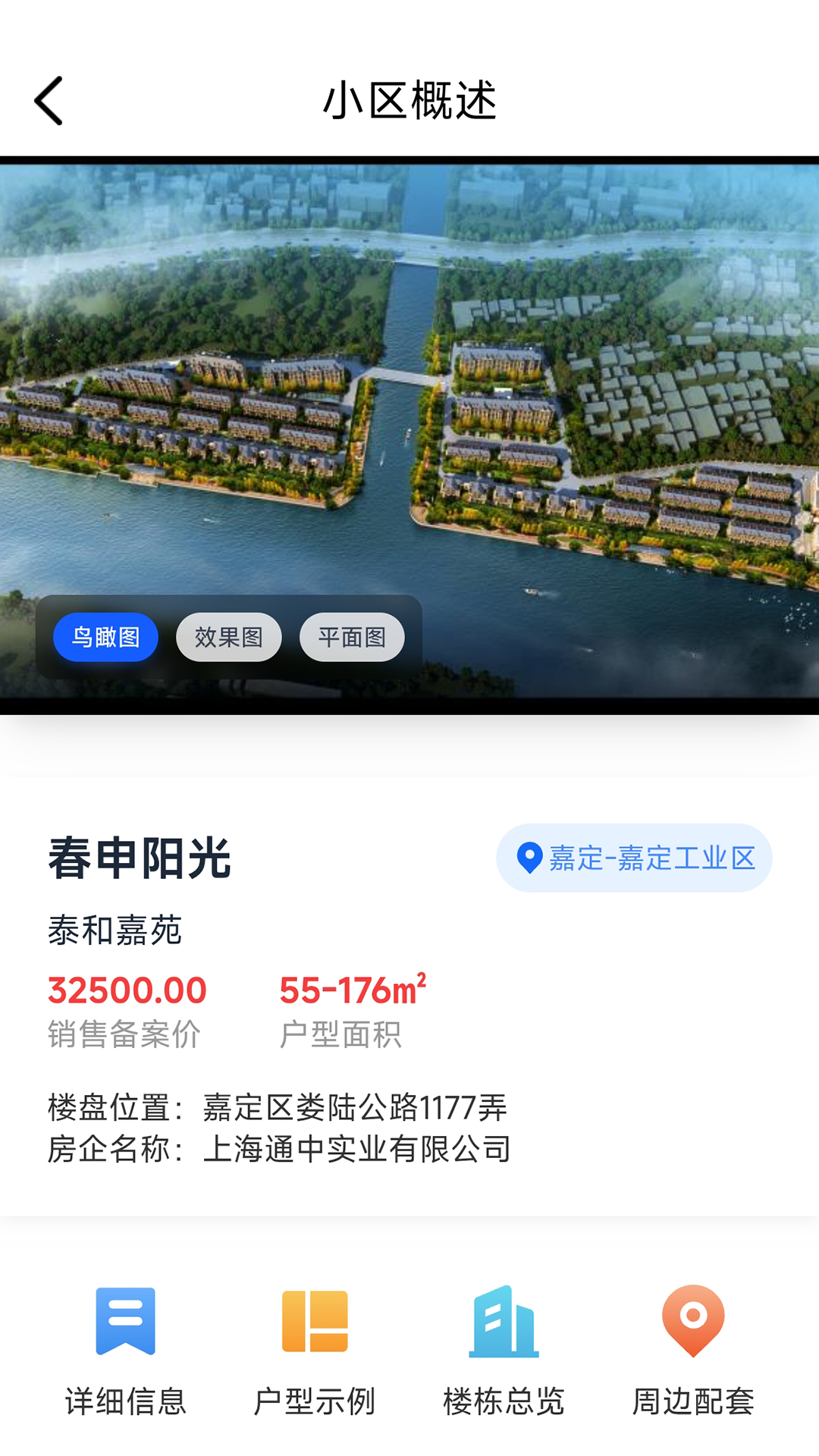
Task: Click the back arrow at top left
Action: click(48, 100)
